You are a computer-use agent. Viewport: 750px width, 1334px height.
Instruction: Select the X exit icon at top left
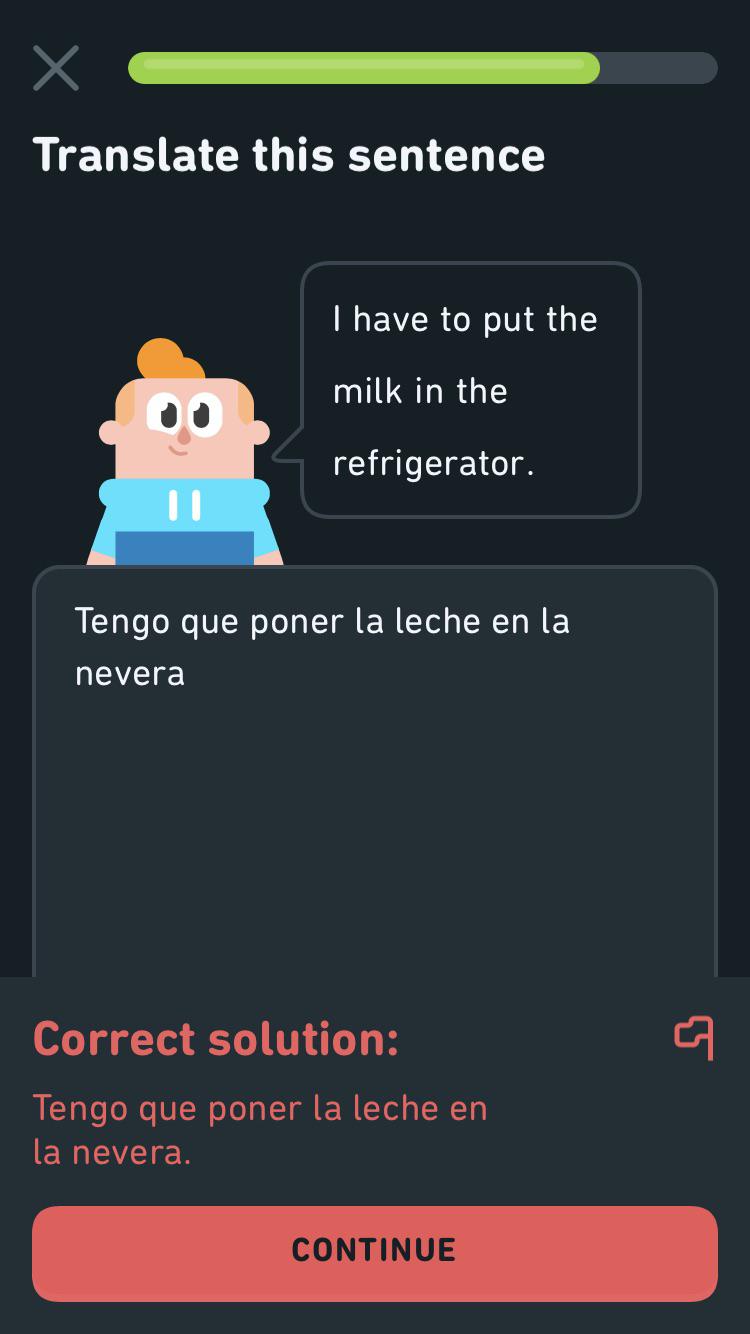(55, 68)
